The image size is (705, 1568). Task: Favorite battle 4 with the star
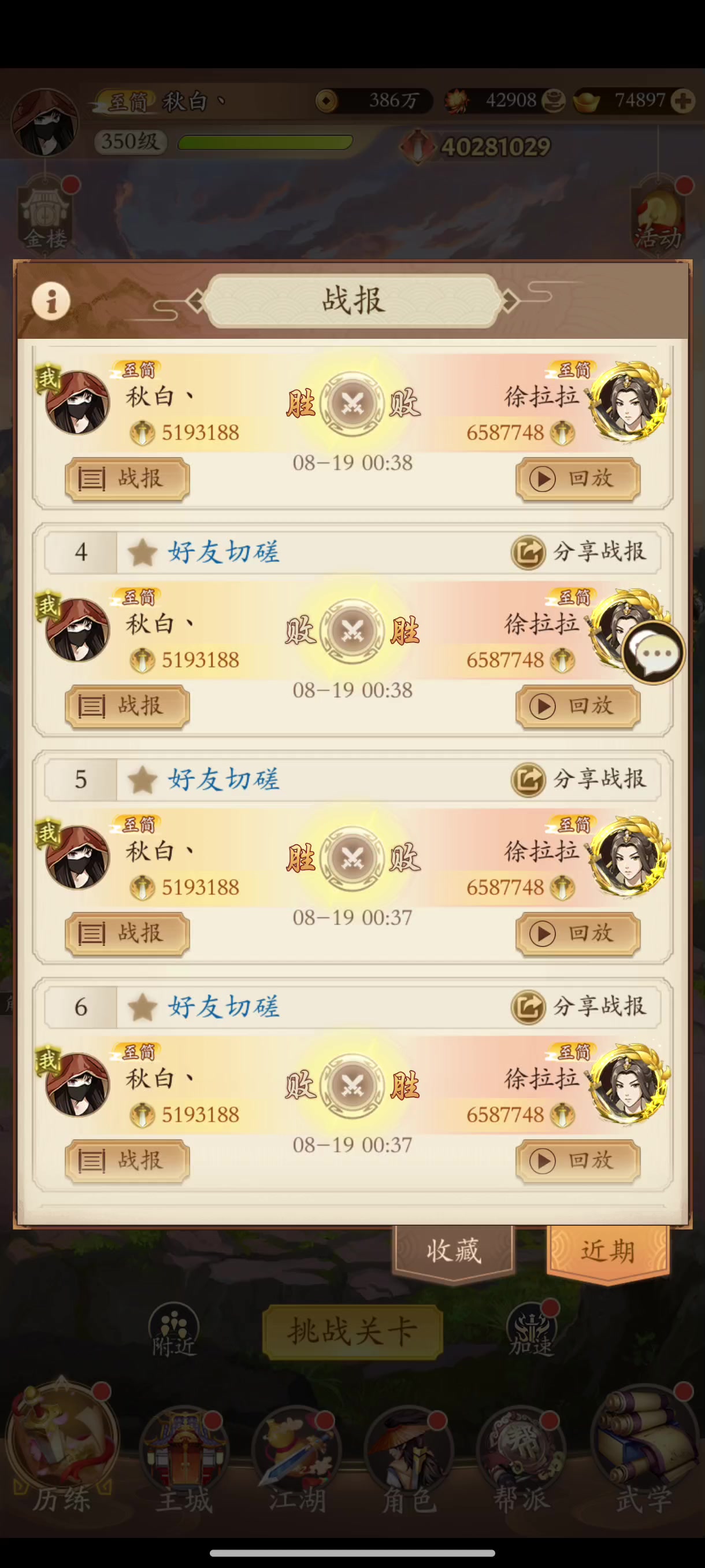pyautogui.click(x=142, y=553)
